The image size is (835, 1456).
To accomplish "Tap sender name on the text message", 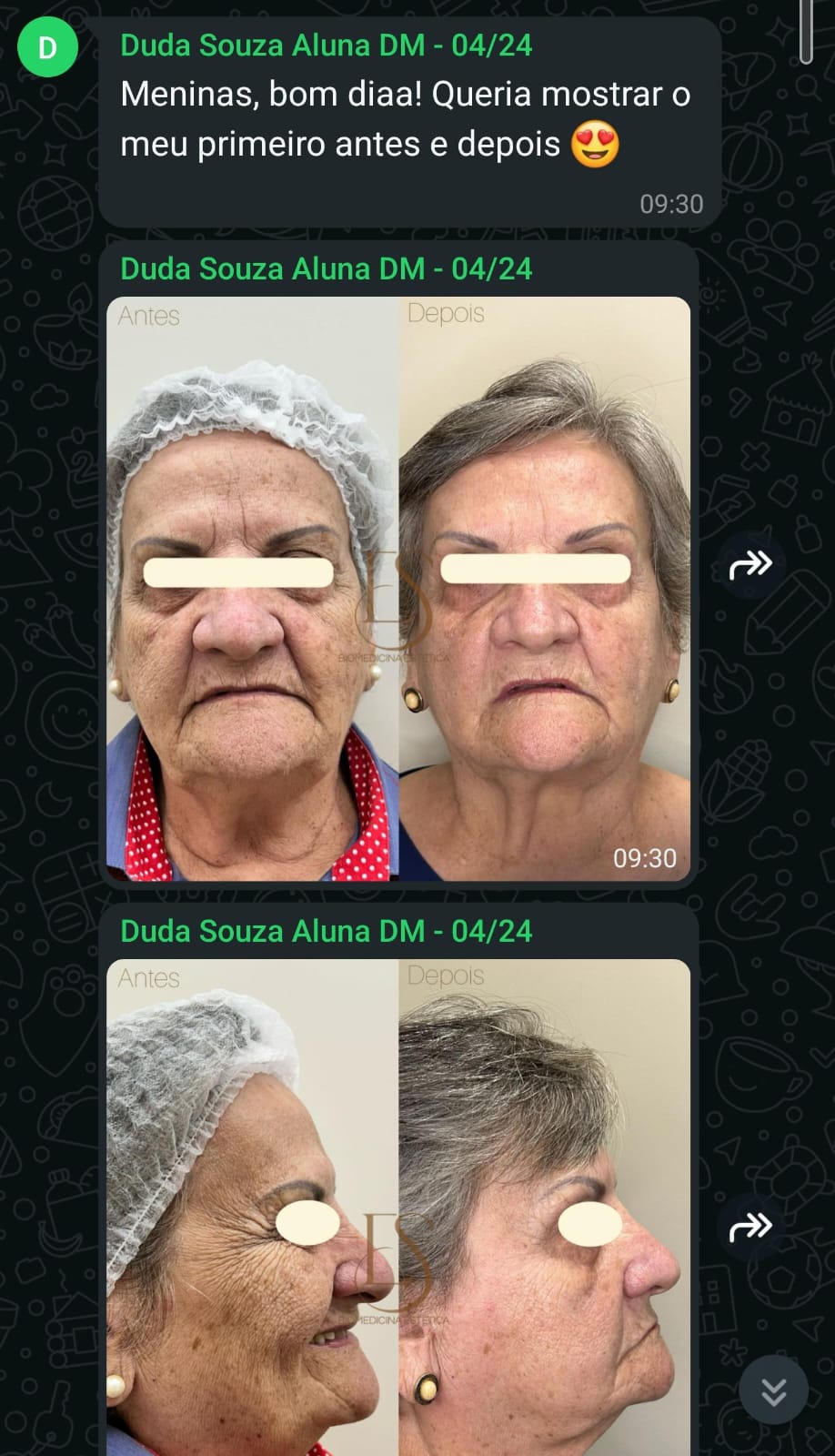I will [326, 45].
